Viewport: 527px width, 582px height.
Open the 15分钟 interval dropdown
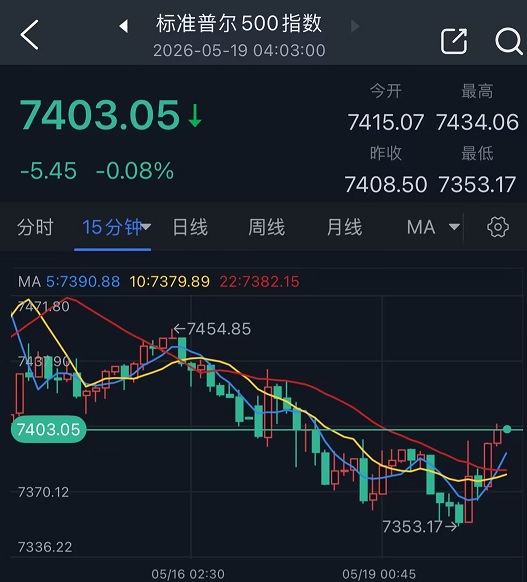pyautogui.click(x=116, y=227)
